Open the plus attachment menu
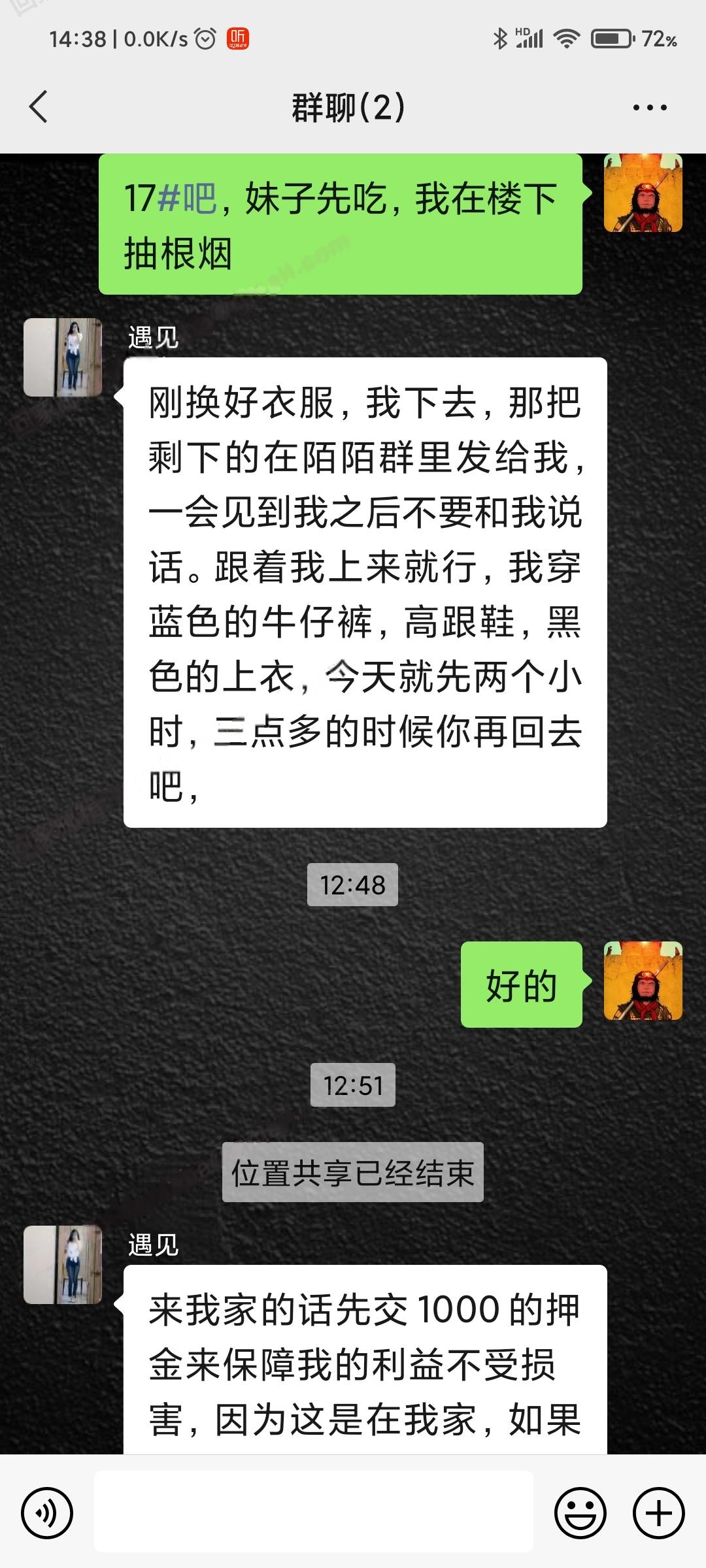The image size is (706, 1568). point(658,1512)
